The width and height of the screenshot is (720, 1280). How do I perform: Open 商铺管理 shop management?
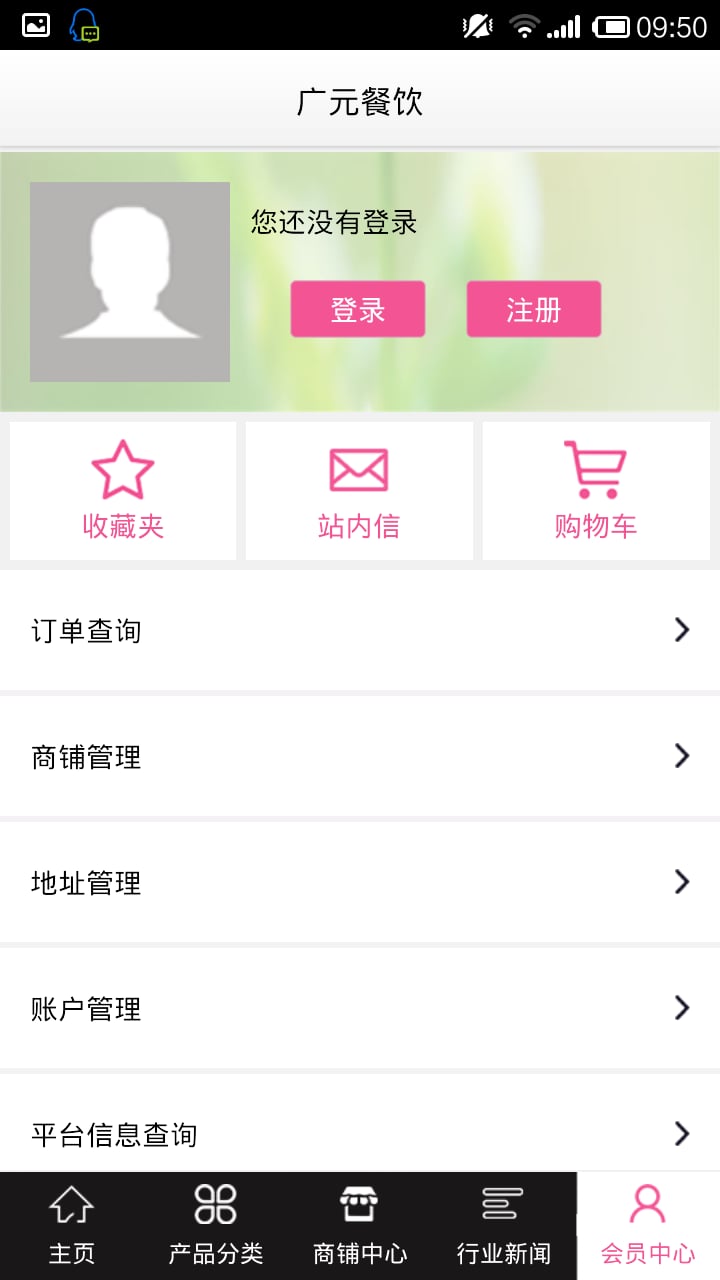(360, 756)
